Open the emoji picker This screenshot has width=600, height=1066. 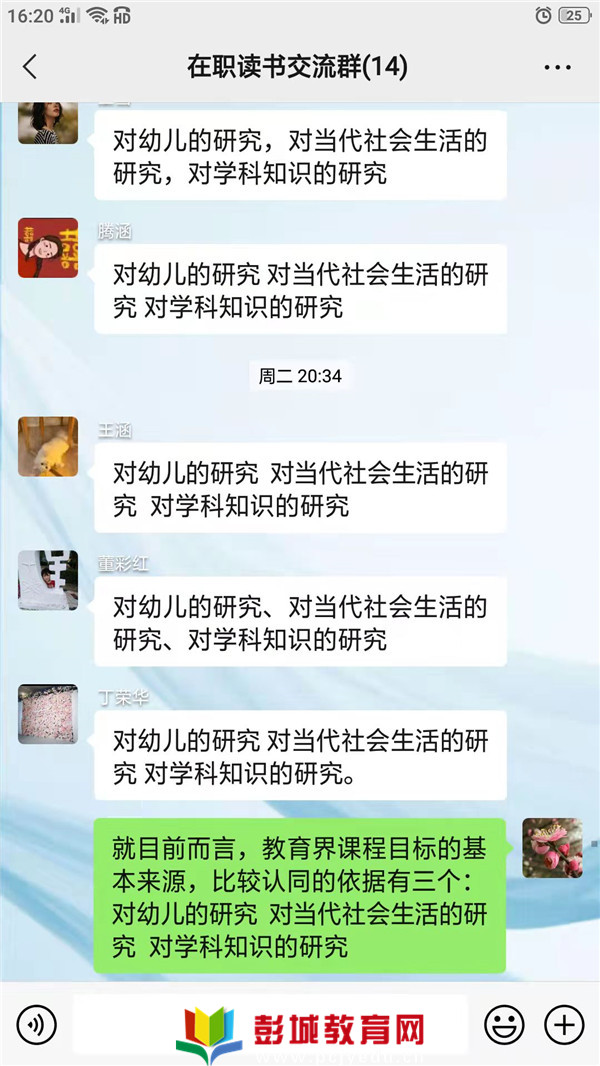click(x=504, y=1024)
